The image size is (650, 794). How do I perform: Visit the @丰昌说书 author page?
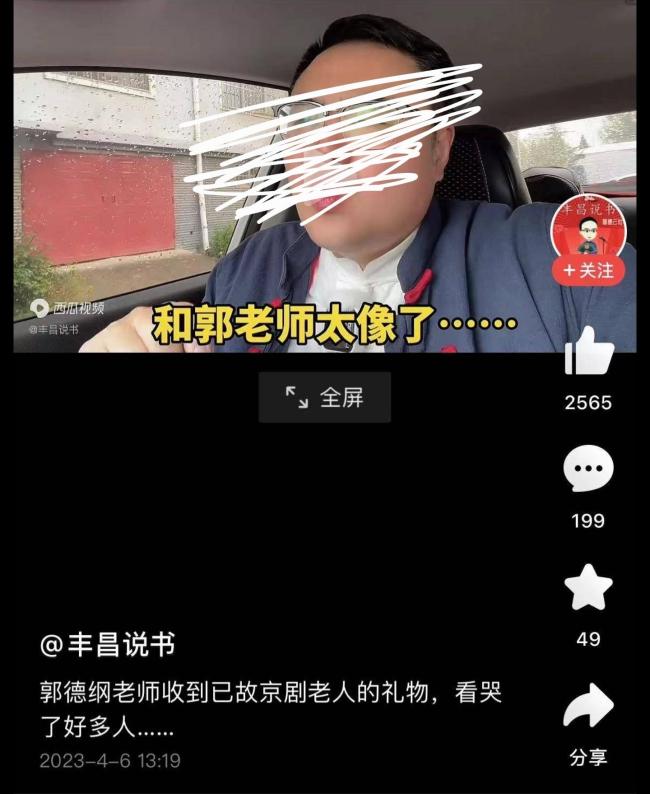click(107, 646)
